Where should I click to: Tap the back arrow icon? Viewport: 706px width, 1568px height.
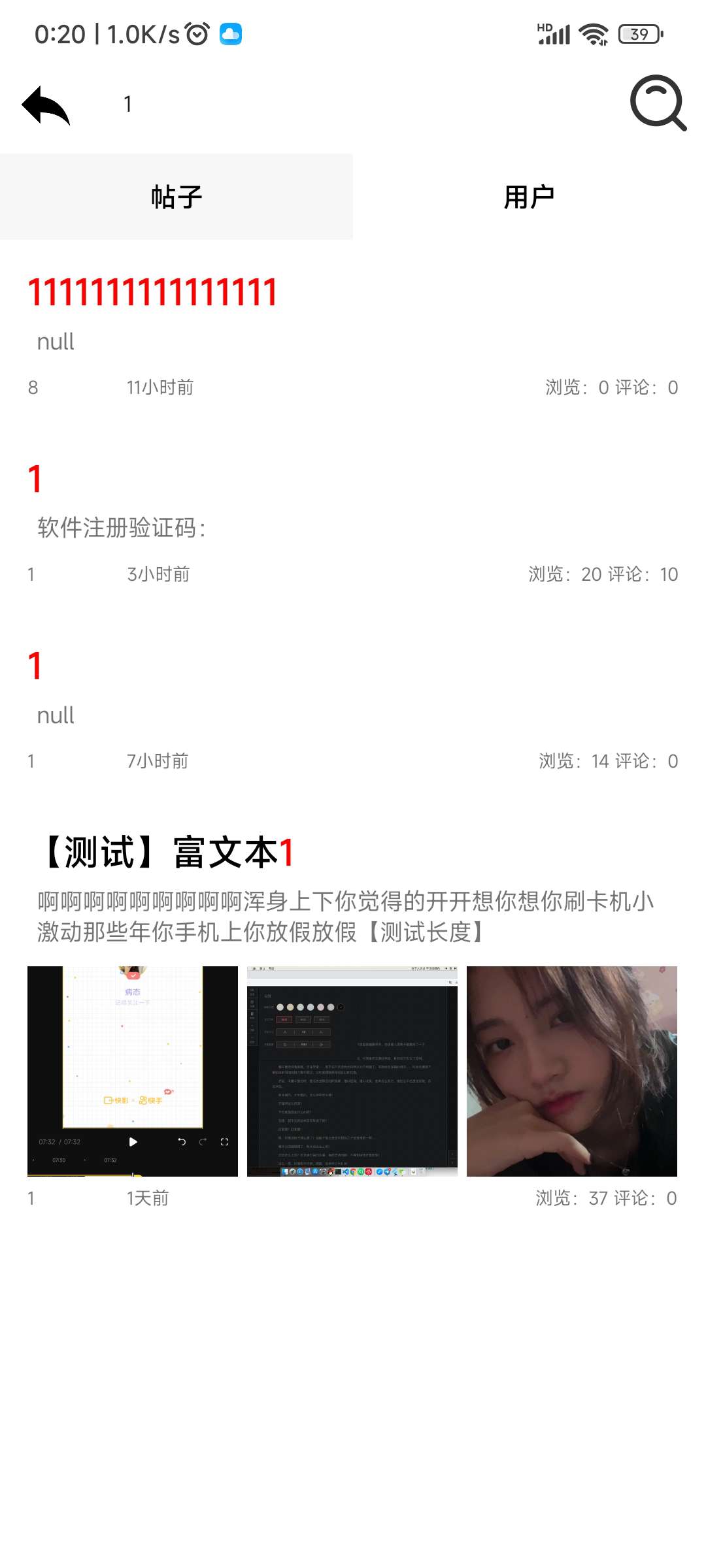[x=46, y=105]
